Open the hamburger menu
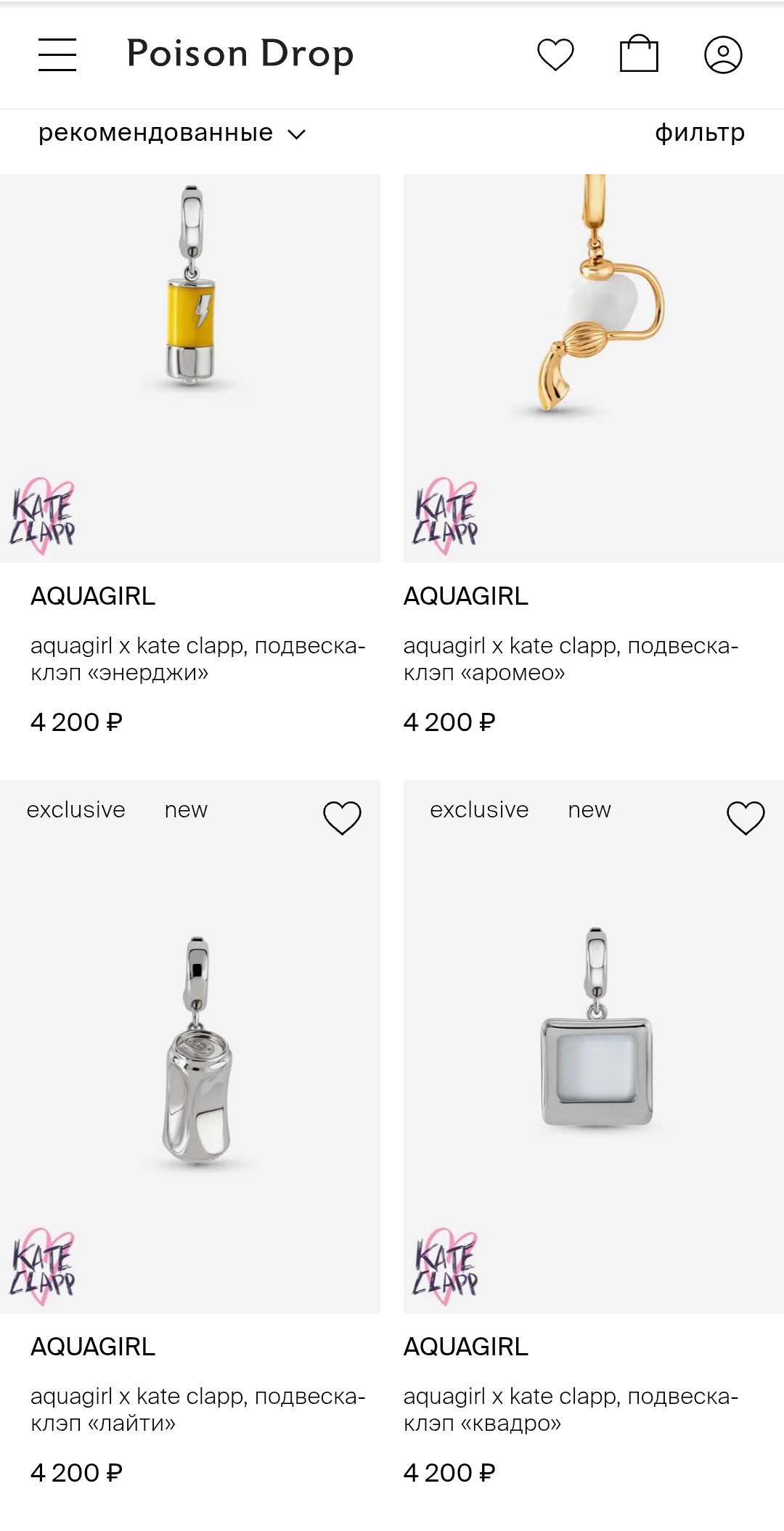Image resolution: width=784 pixels, height=1531 pixels. point(57,55)
